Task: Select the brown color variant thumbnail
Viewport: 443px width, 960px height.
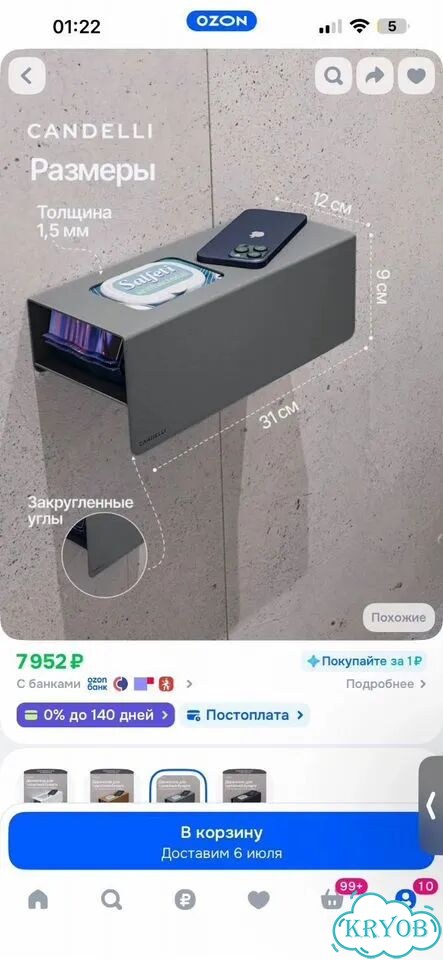Action: [112, 786]
